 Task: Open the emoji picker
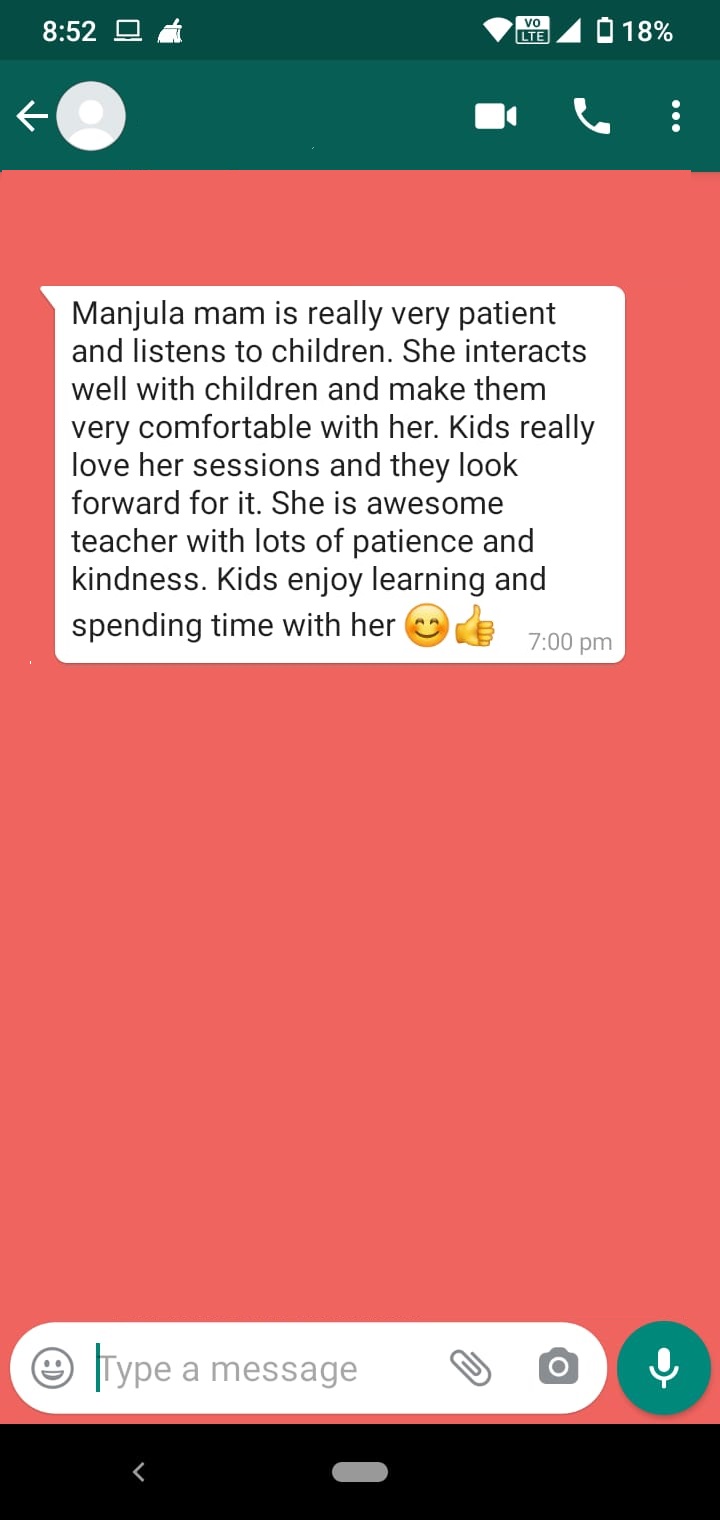(x=52, y=1367)
